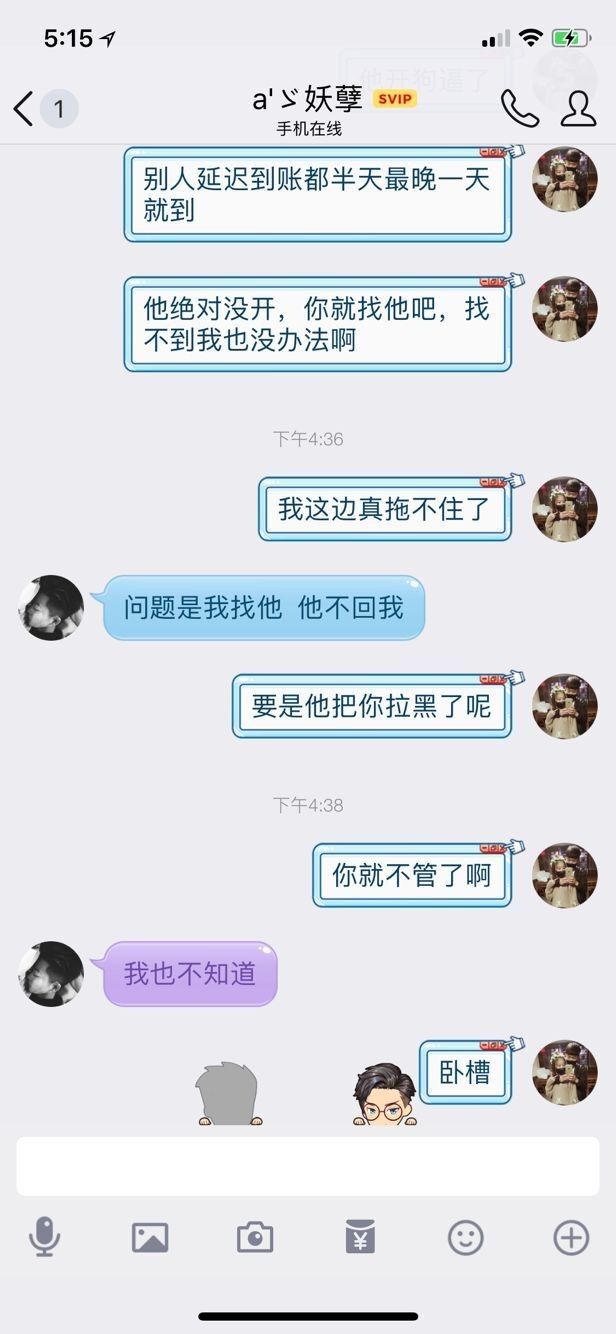Go back to the message list
The width and height of the screenshot is (616, 1334).
tap(24, 108)
